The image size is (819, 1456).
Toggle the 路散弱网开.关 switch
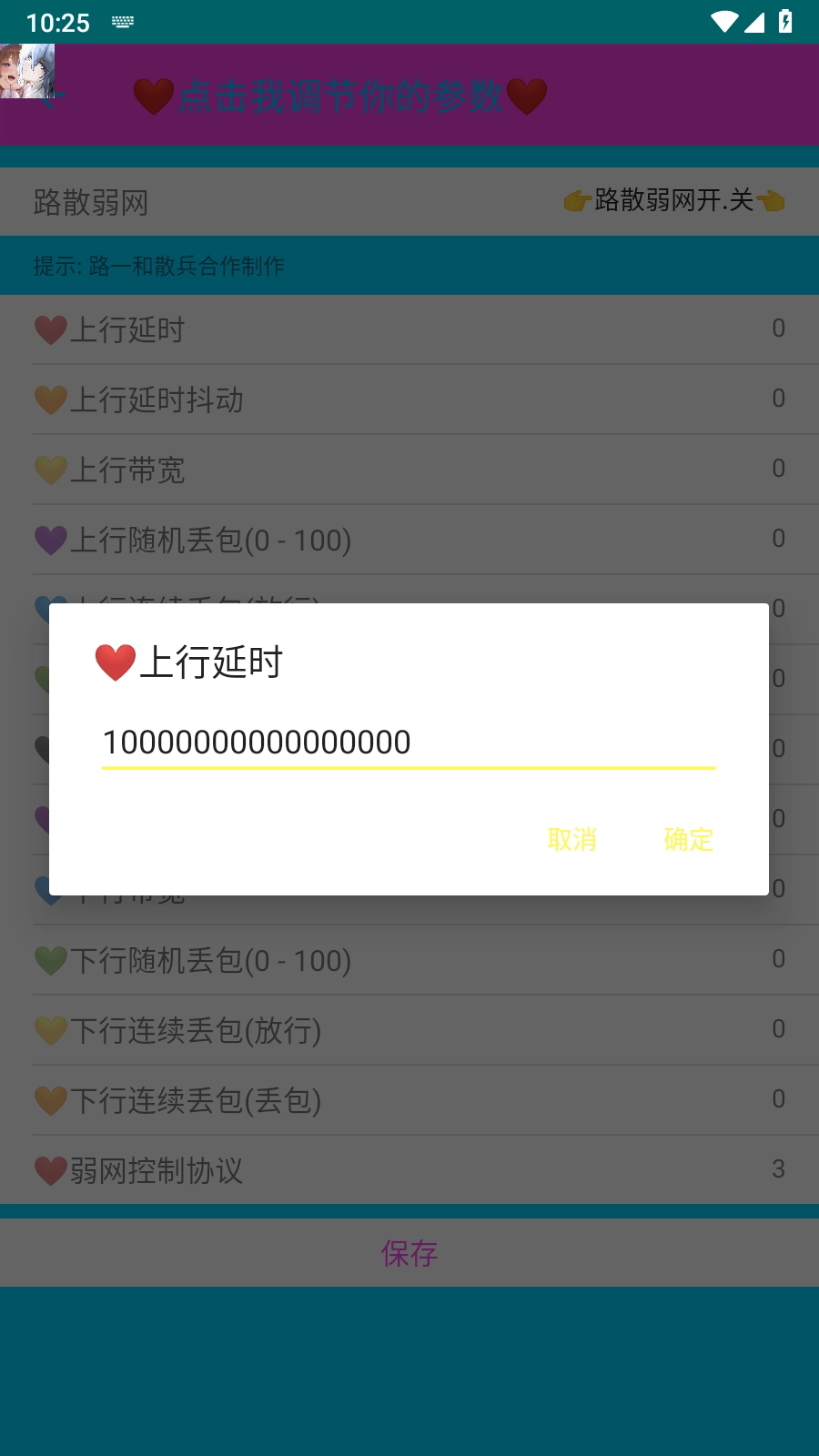(673, 201)
